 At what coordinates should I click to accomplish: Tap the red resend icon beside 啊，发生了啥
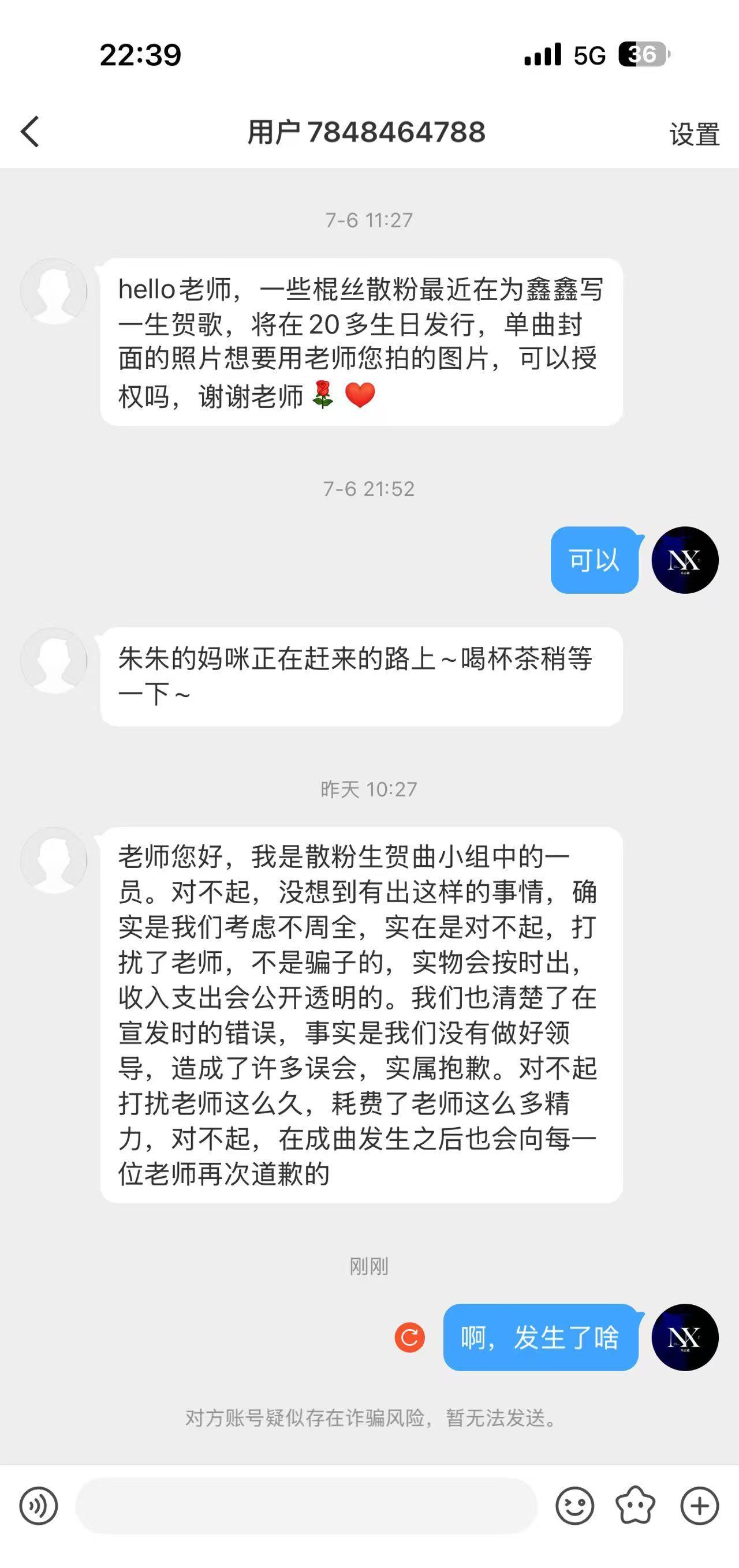[410, 1337]
